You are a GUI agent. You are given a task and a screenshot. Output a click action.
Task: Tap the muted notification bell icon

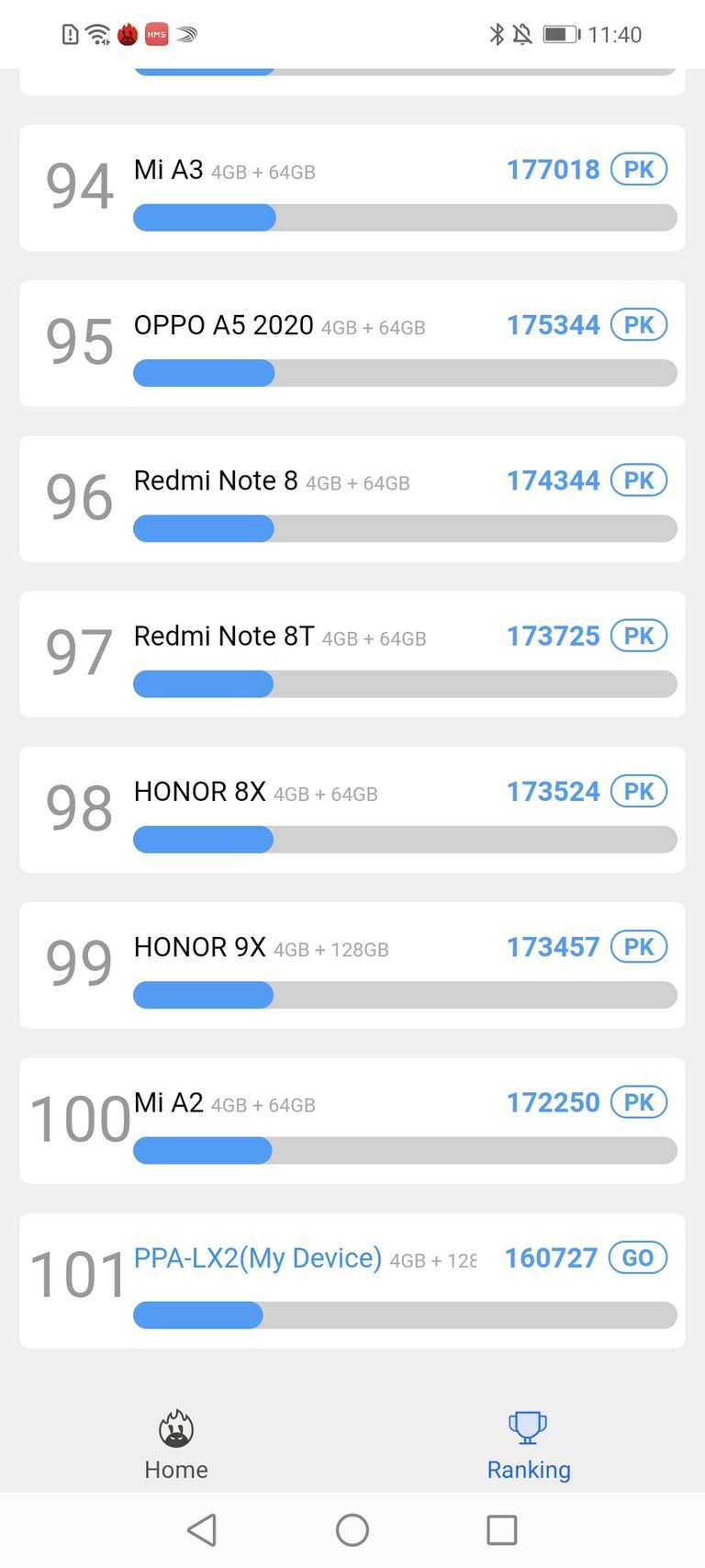coord(521,34)
